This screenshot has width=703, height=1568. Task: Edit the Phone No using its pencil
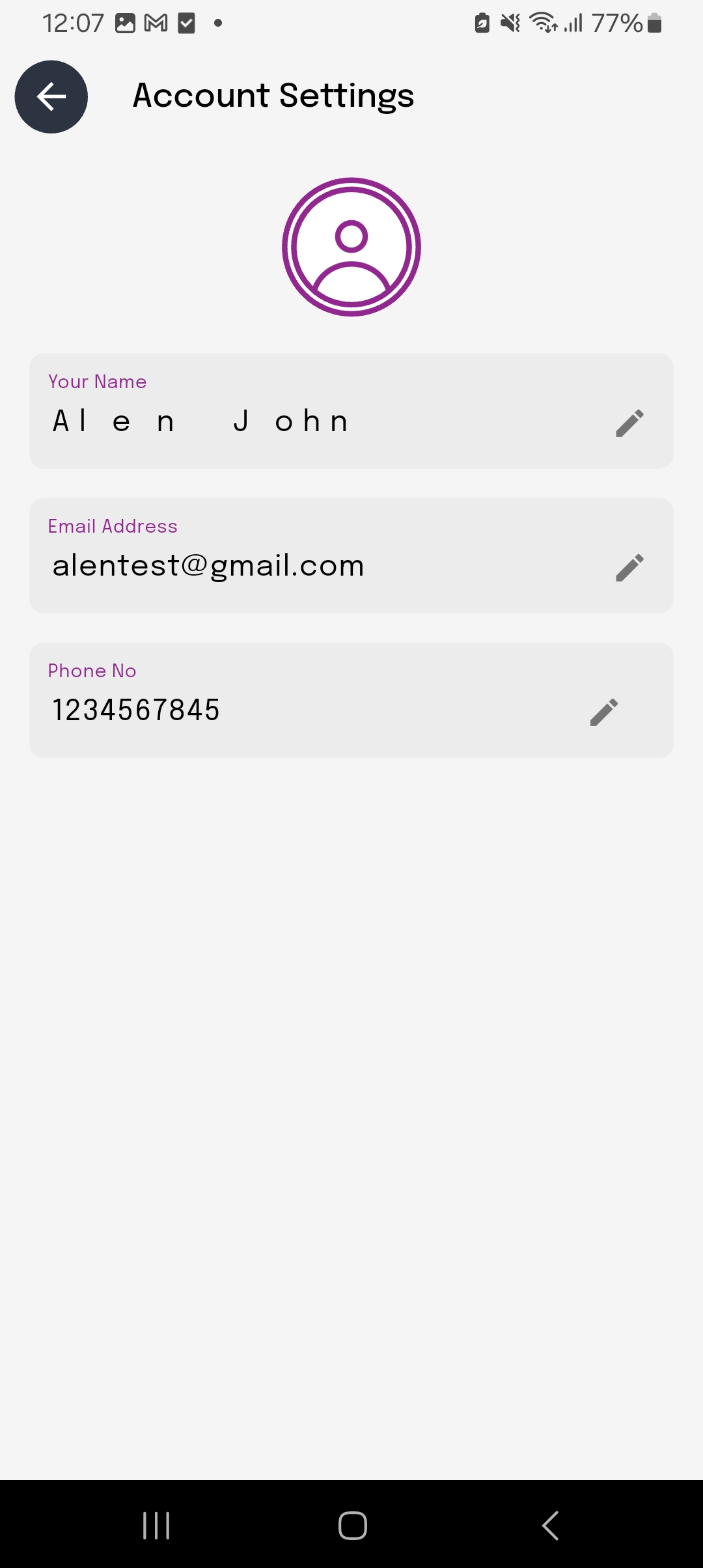[603, 712]
